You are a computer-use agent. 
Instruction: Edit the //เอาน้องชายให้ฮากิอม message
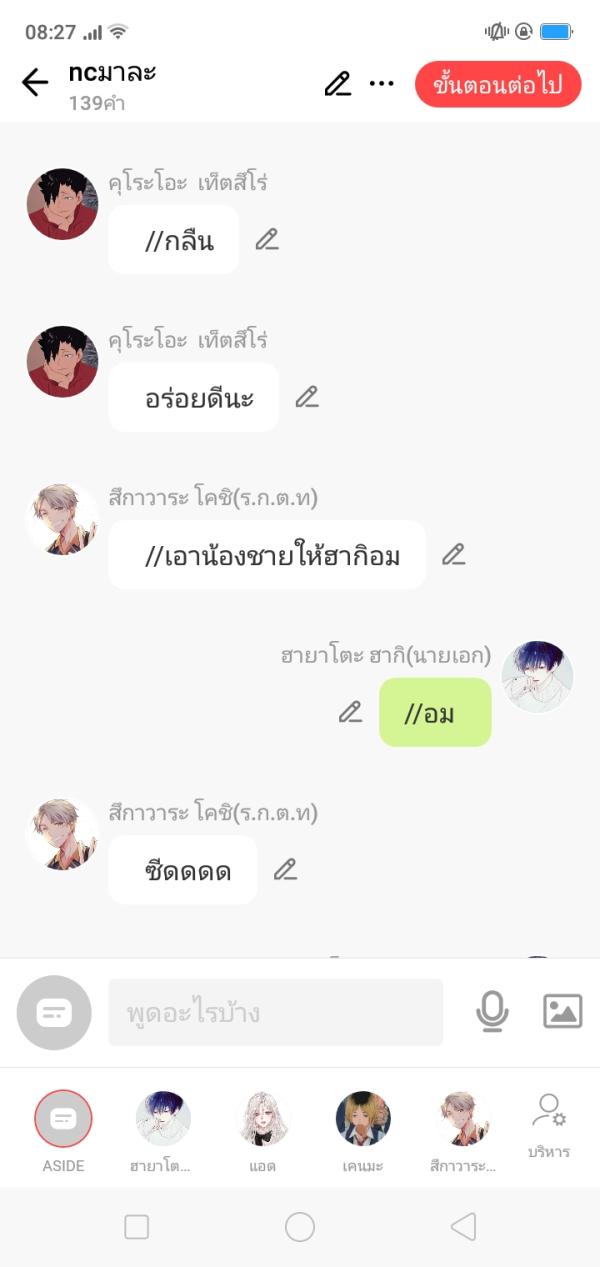click(x=454, y=554)
